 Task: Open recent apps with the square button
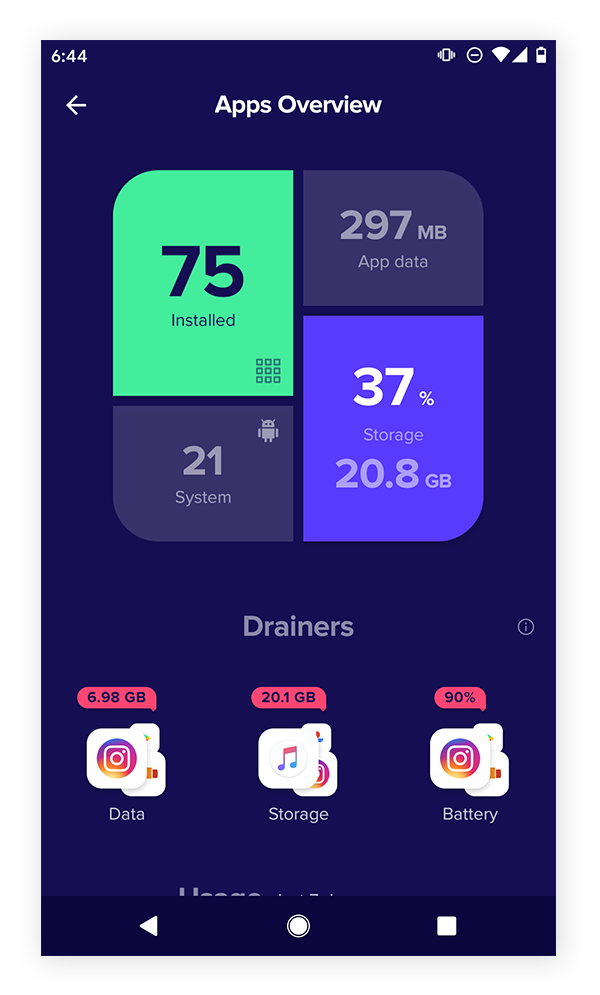point(447,926)
